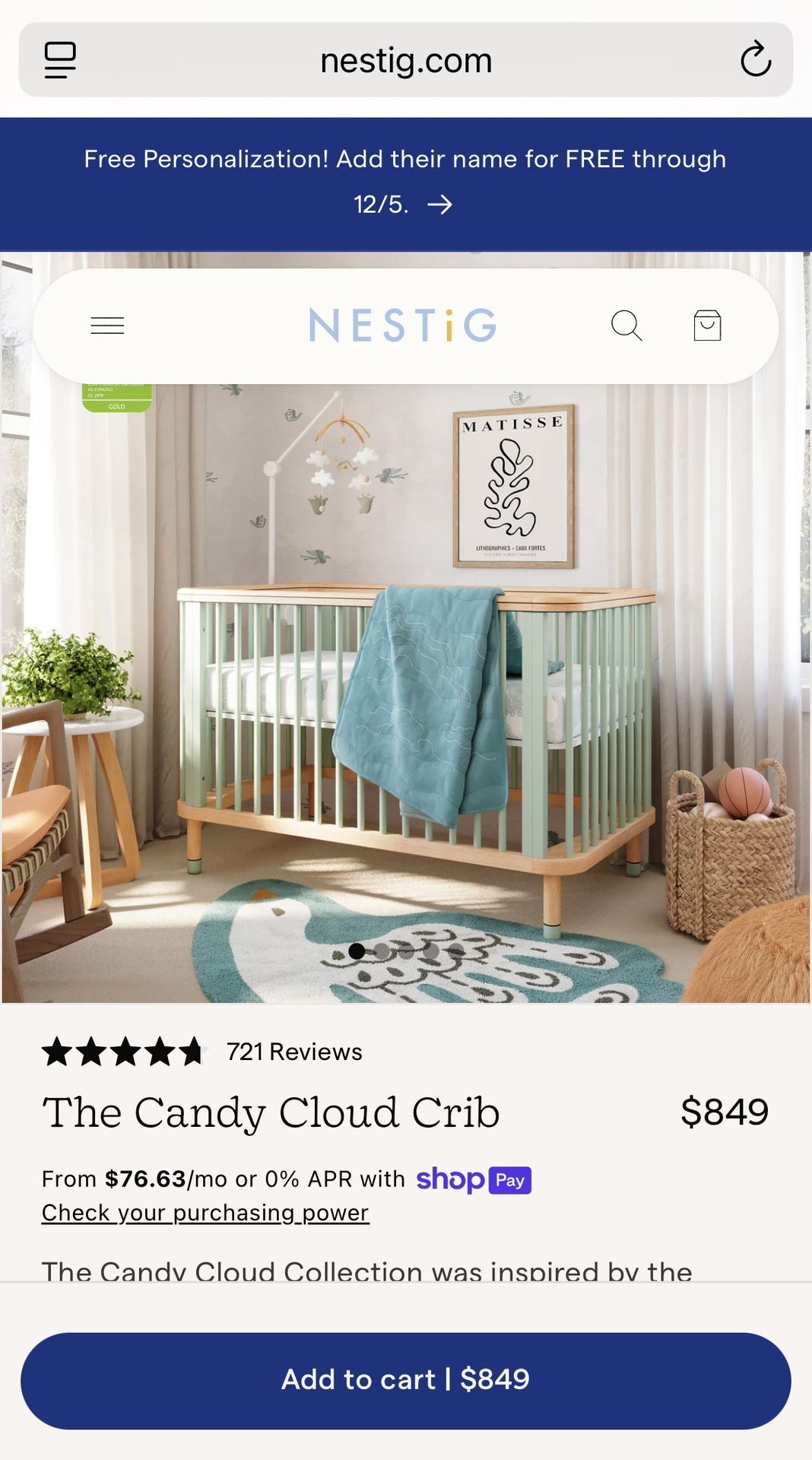Screen dimensions: 812x1460
Task: Click the arrow in the personalization banner
Action: click(x=441, y=204)
